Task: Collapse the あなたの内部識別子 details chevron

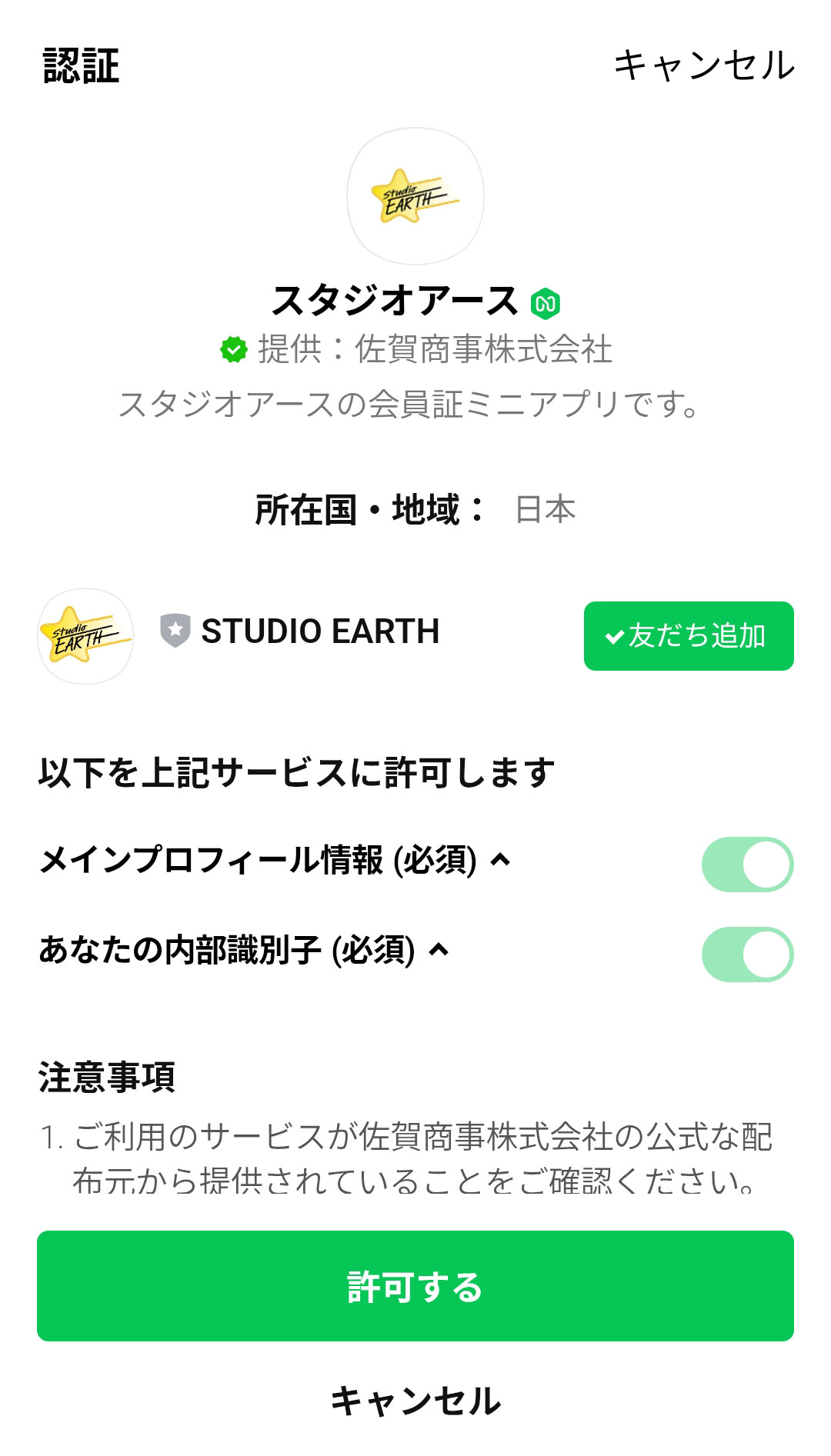Action: 439,950
